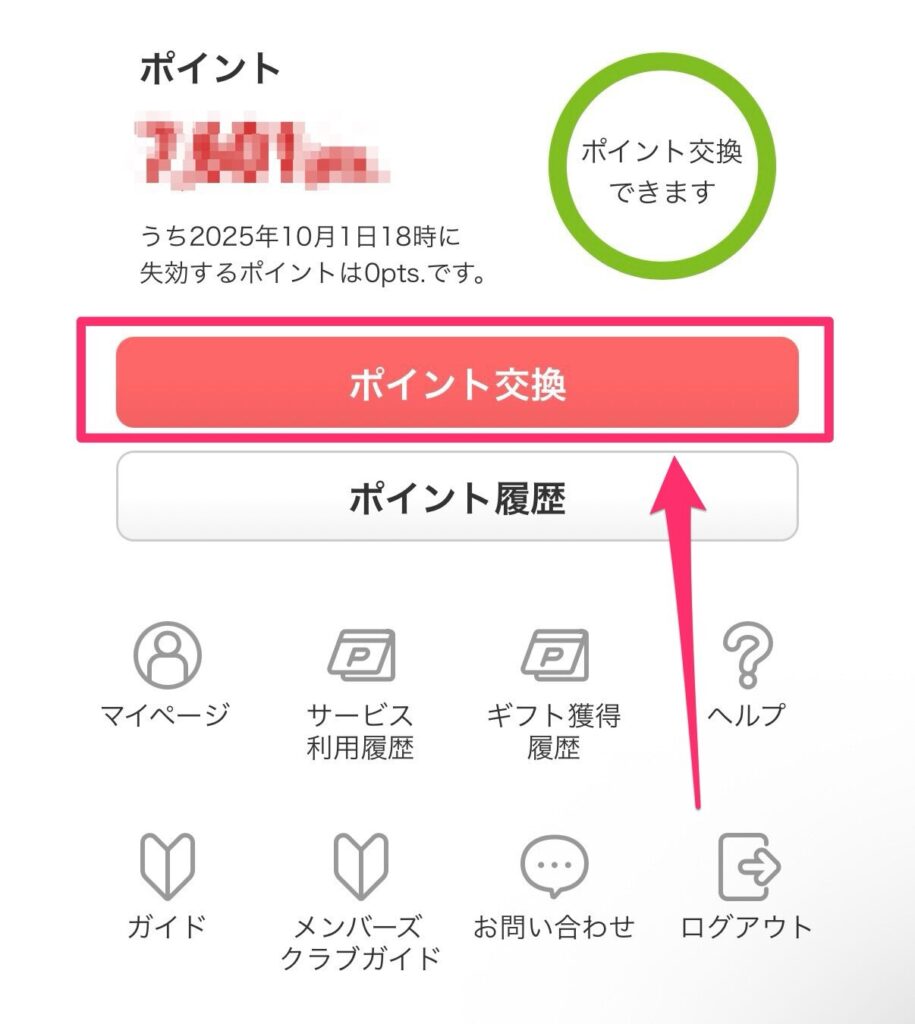Go to マイページ
The height and width of the screenshot is (1024, 915).
[x=166, y=676]
